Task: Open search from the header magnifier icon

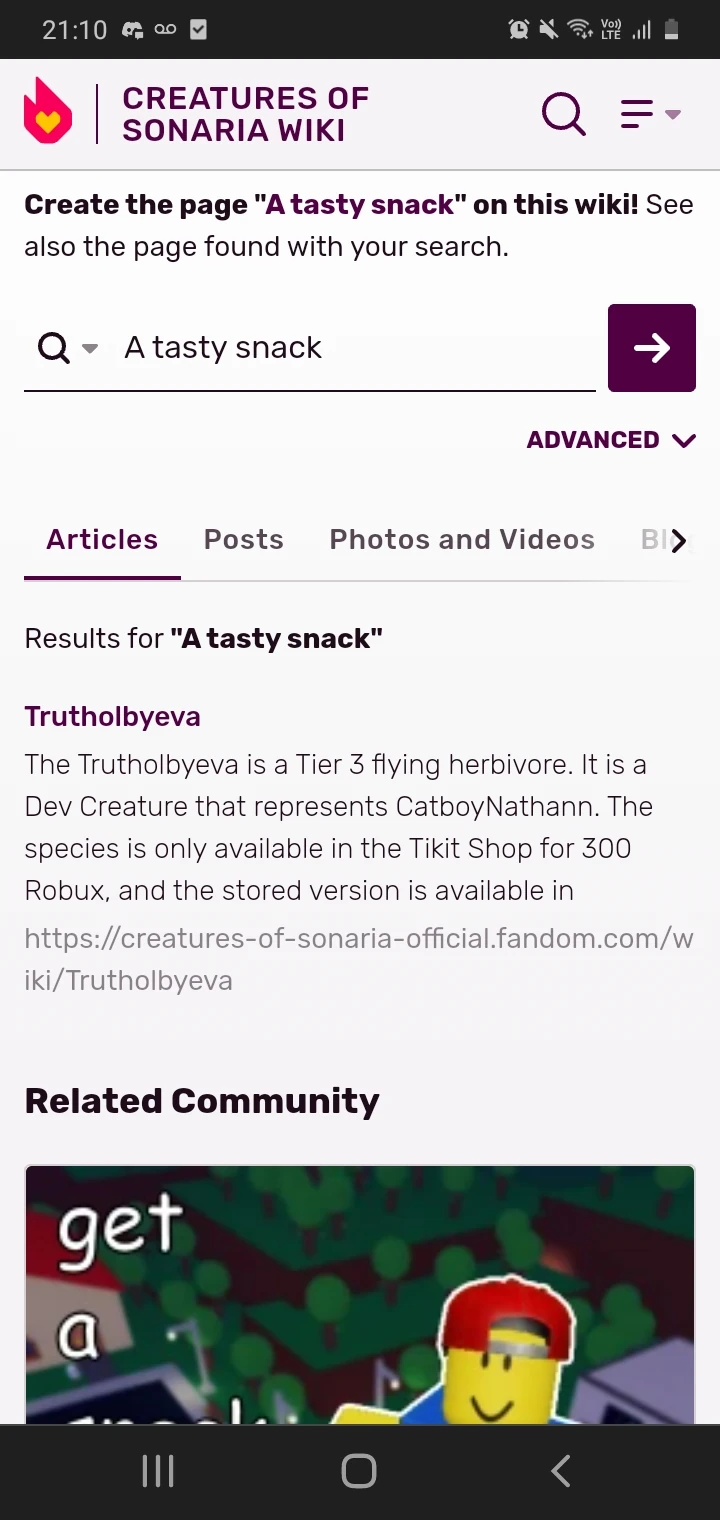Action: (x=563, y=114)
